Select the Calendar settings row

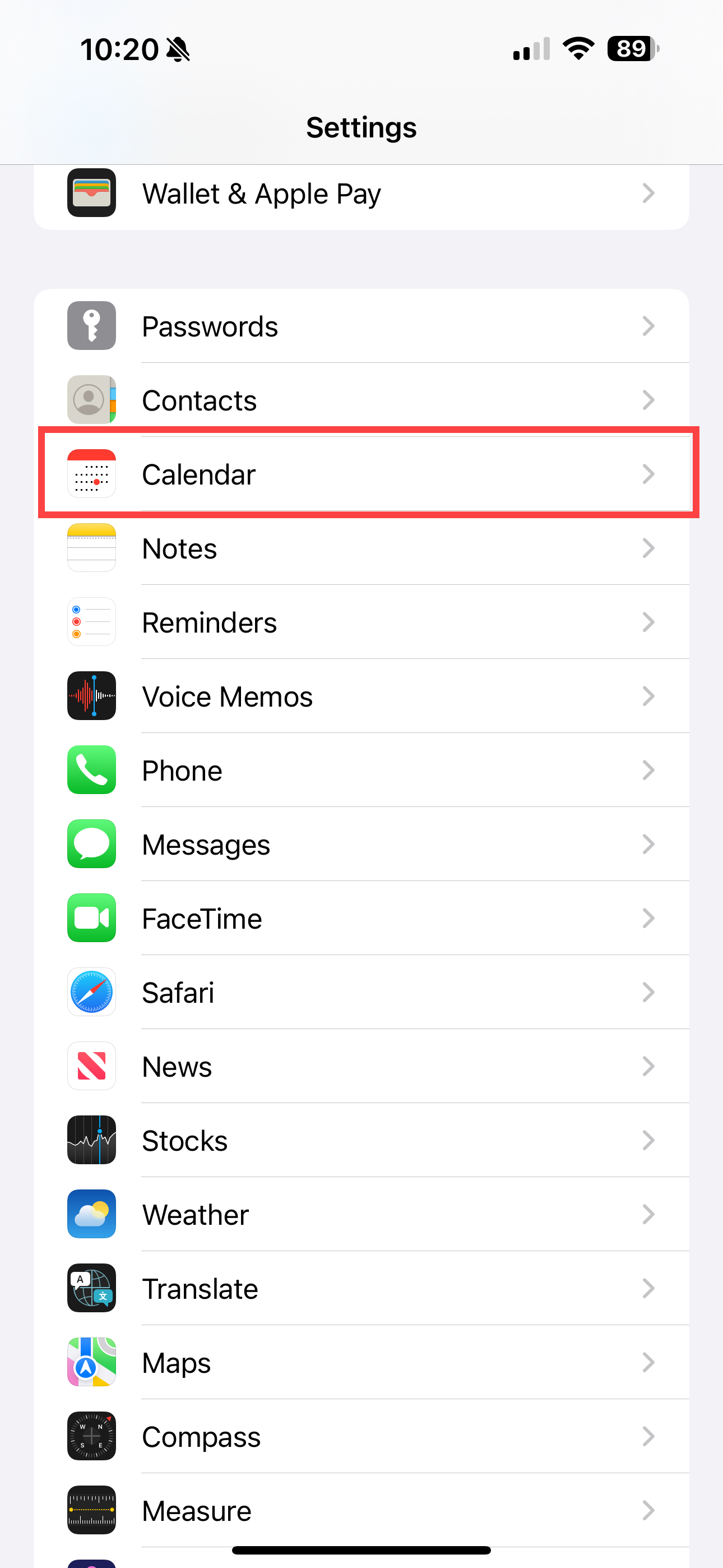(x=361, y=474)
